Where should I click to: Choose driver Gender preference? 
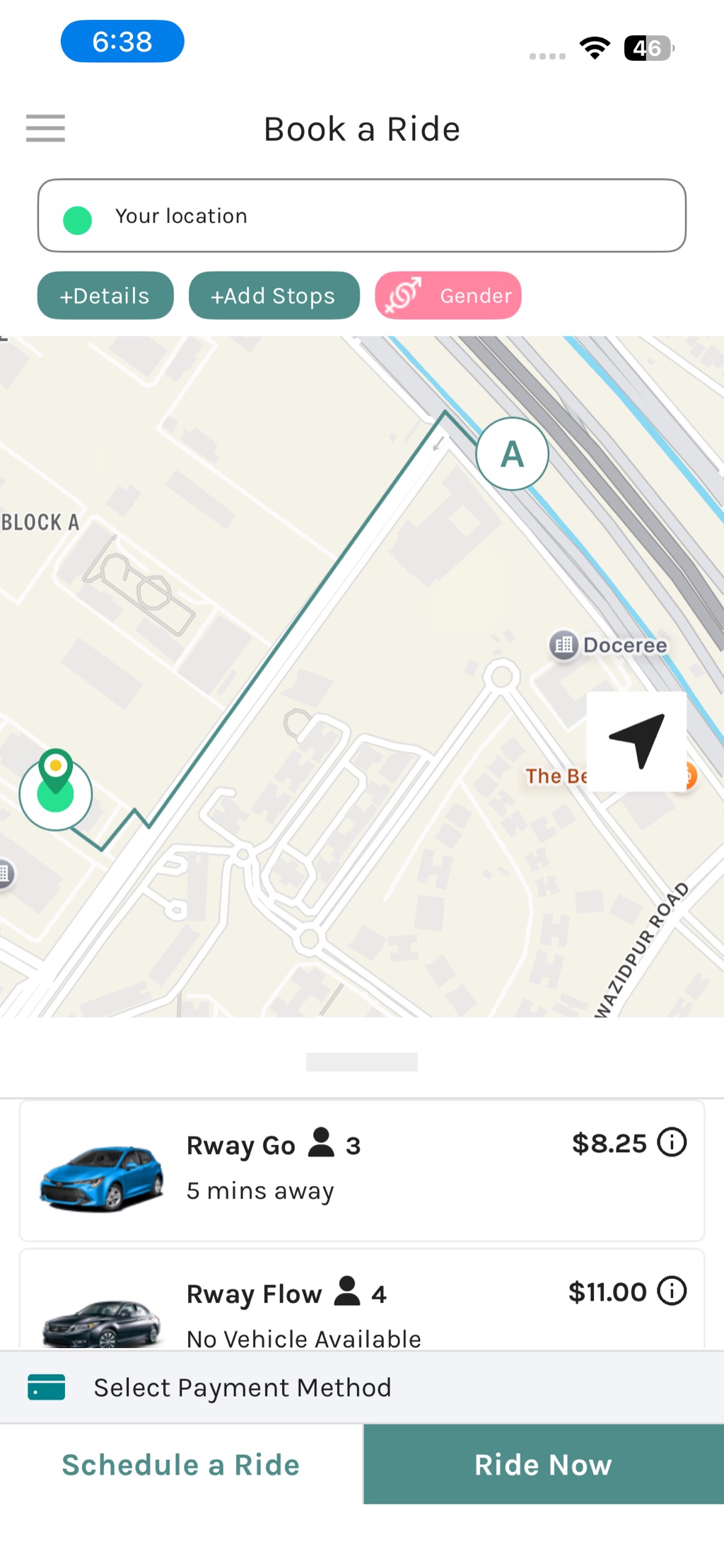448,296
